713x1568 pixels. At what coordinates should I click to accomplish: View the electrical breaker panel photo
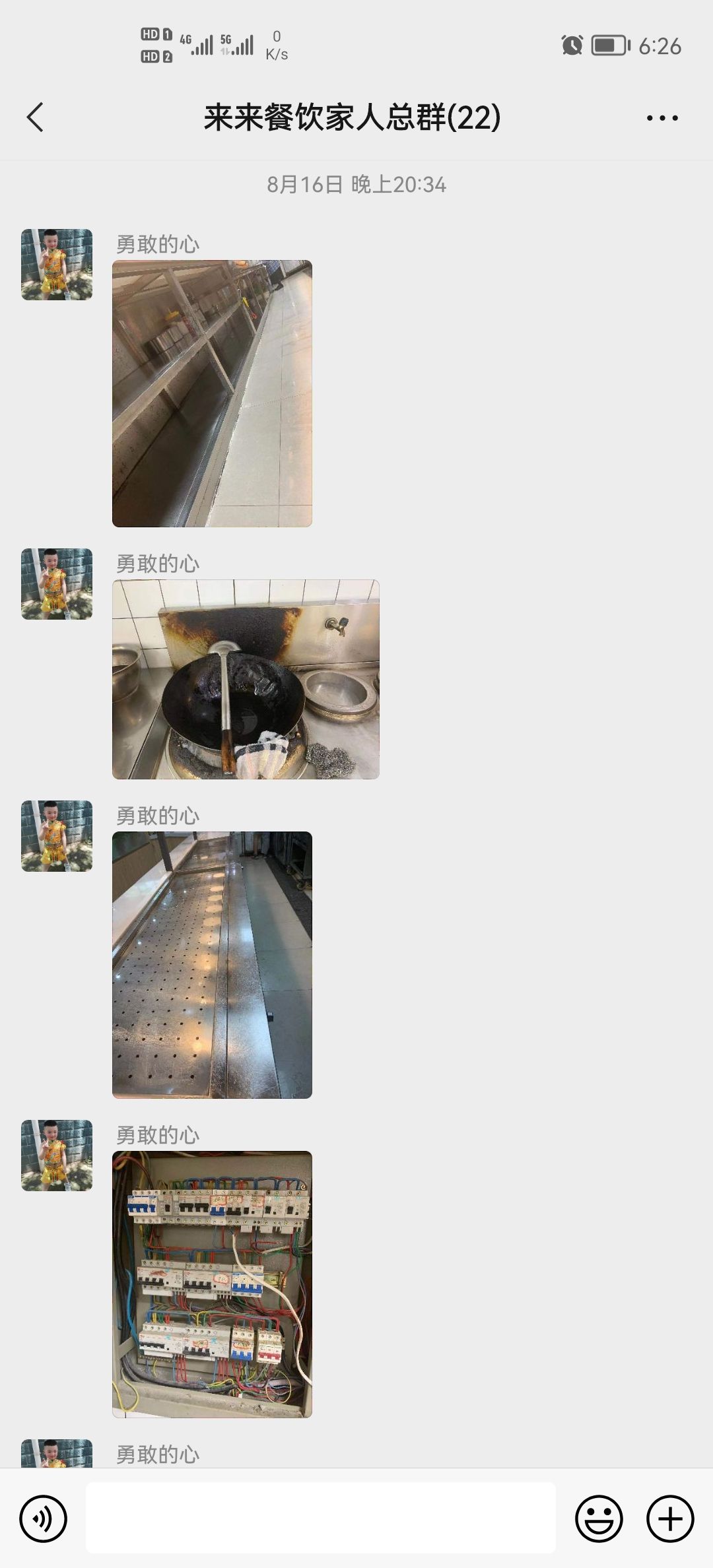pos(212,1284)
